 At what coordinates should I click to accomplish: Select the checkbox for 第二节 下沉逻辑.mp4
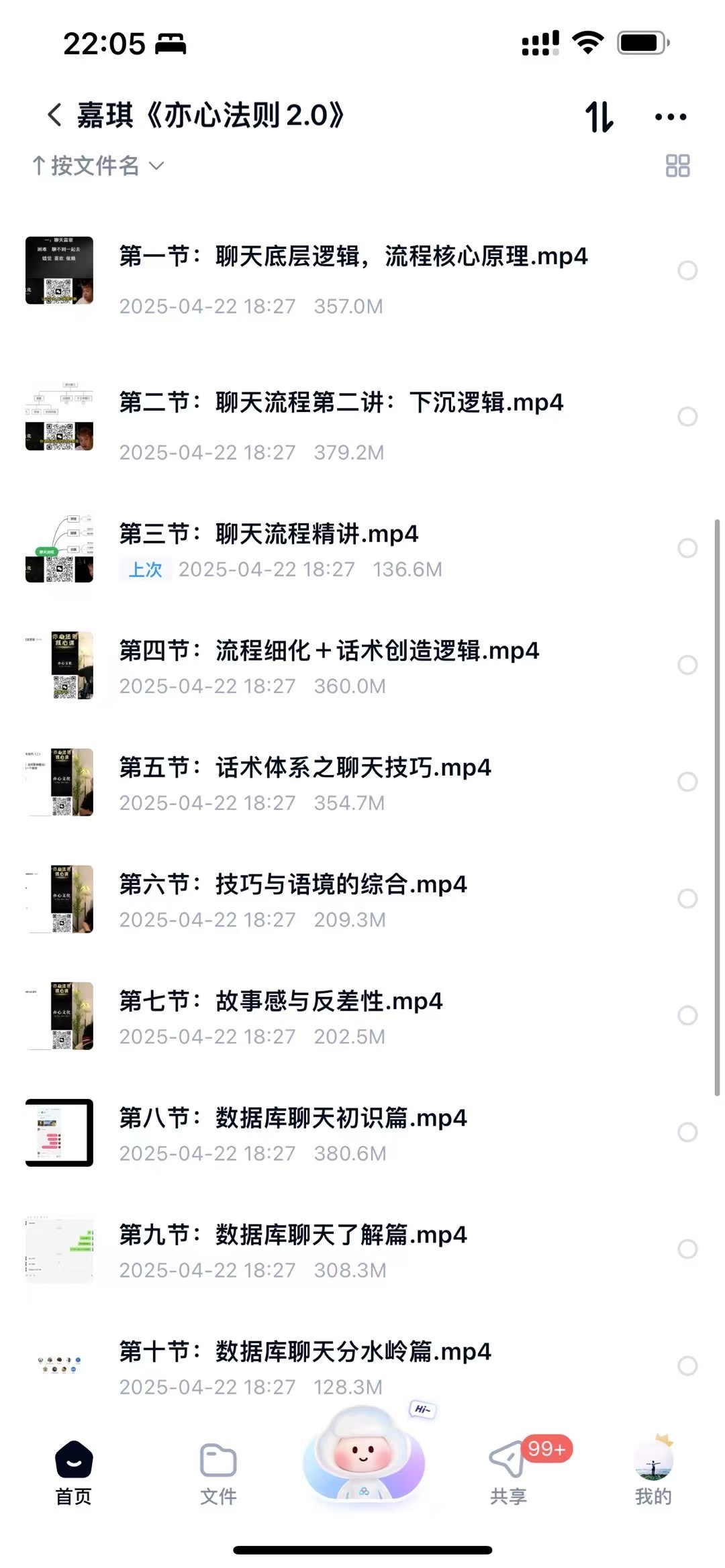[687, 417]
